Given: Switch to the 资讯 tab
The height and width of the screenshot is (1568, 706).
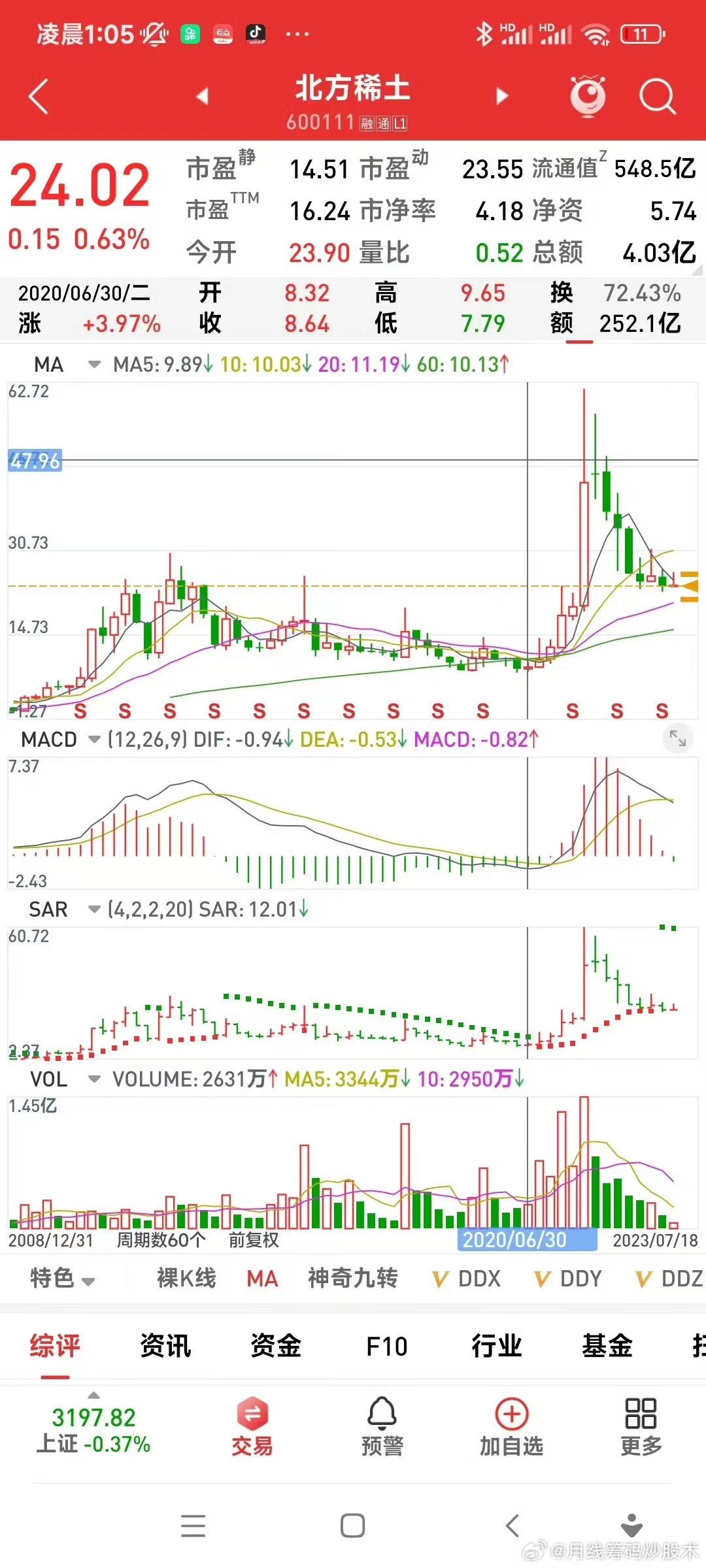Looking at the screenshot, I should click(x=165, y=1346).
